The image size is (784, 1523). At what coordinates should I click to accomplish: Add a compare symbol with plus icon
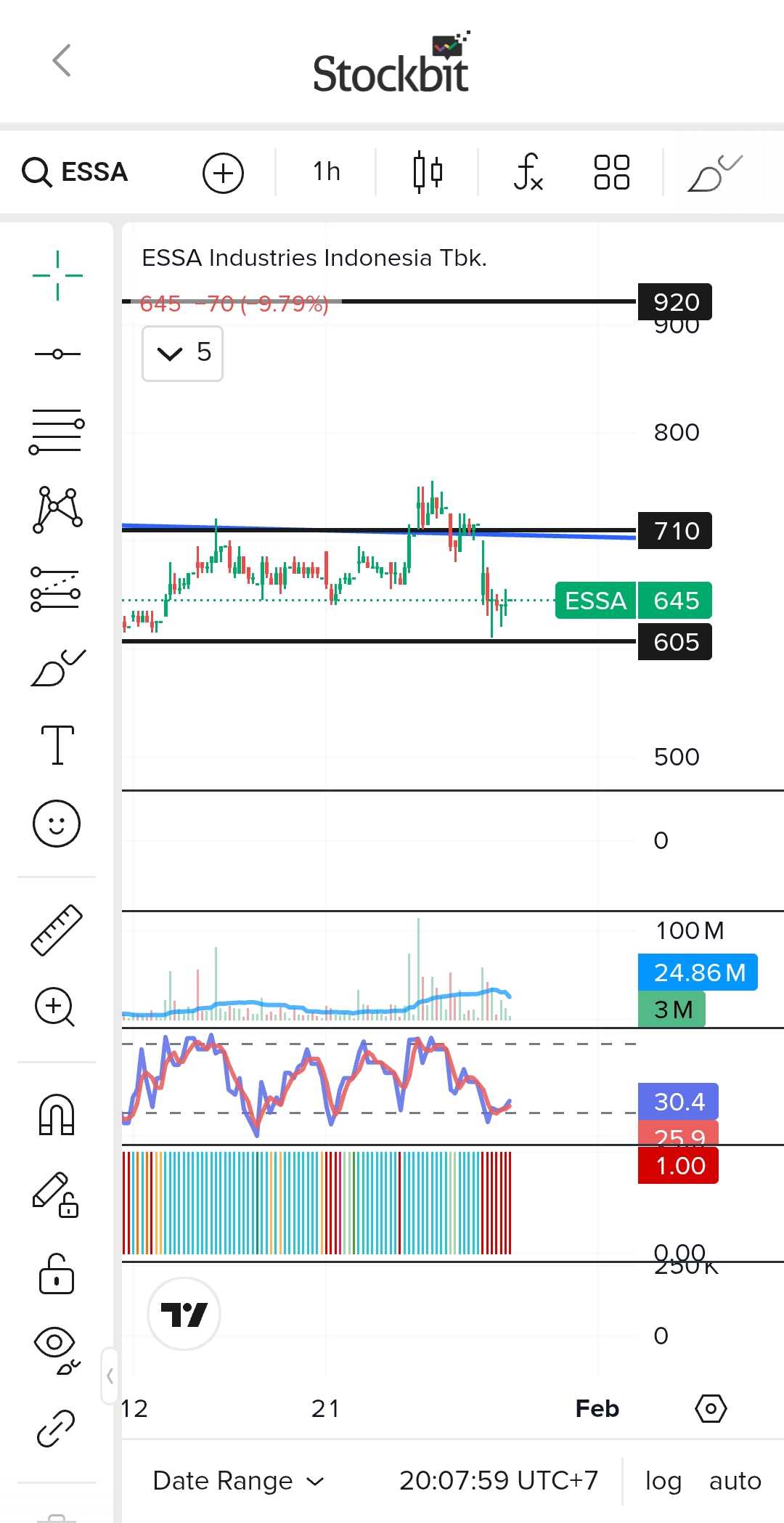point(223,173)
